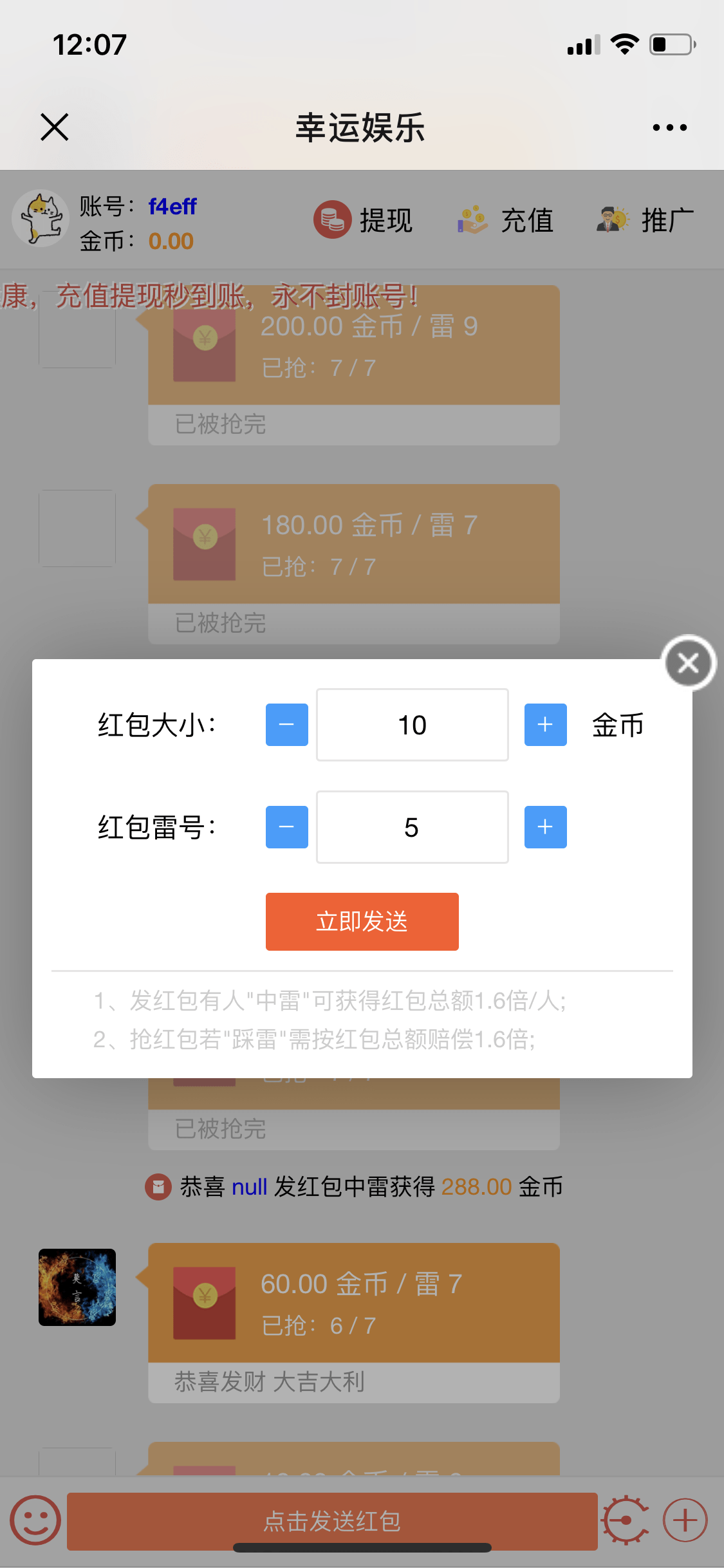
Task: Tap 点击发送红包 at the bottom
Action: tap(332, 1521)
